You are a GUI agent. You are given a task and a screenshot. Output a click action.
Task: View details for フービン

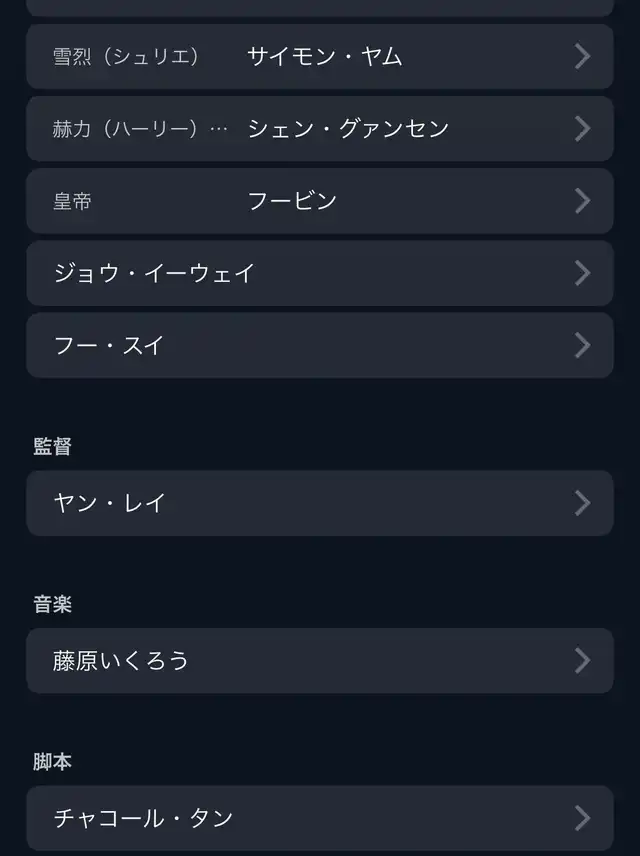320,201
